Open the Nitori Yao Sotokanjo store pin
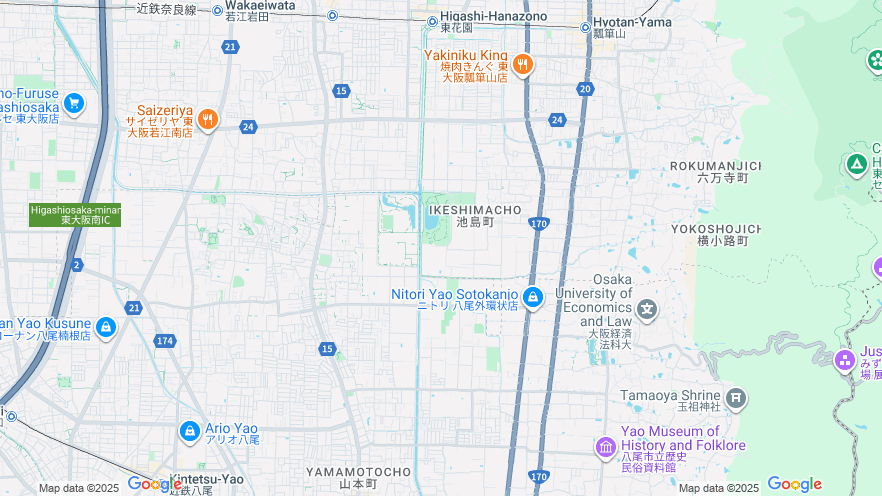Viewport: 882px width, 496px height. (533, 297)
